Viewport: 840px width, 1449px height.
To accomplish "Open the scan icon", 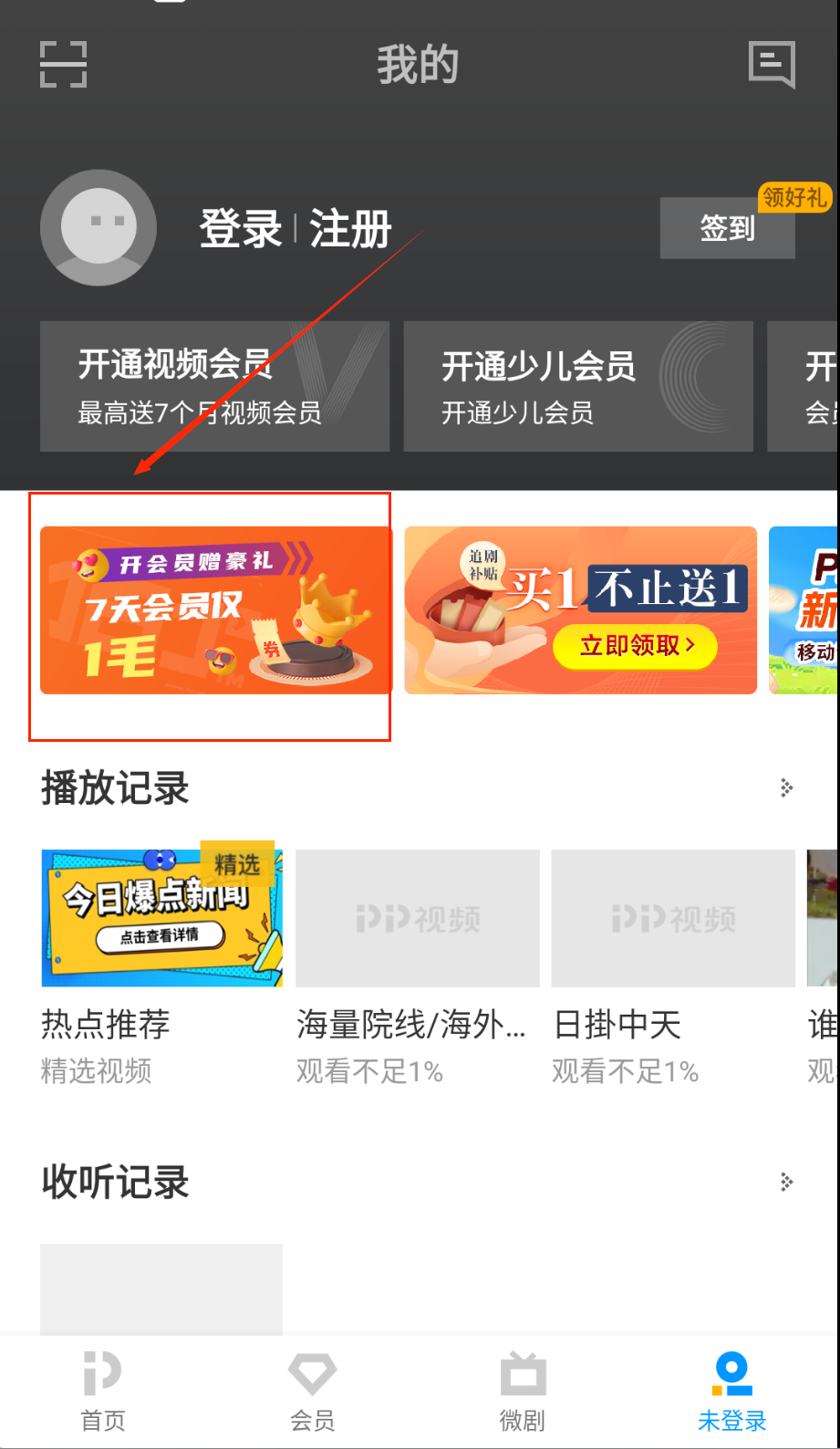I will pyautogui.click(x=64, y=65).
